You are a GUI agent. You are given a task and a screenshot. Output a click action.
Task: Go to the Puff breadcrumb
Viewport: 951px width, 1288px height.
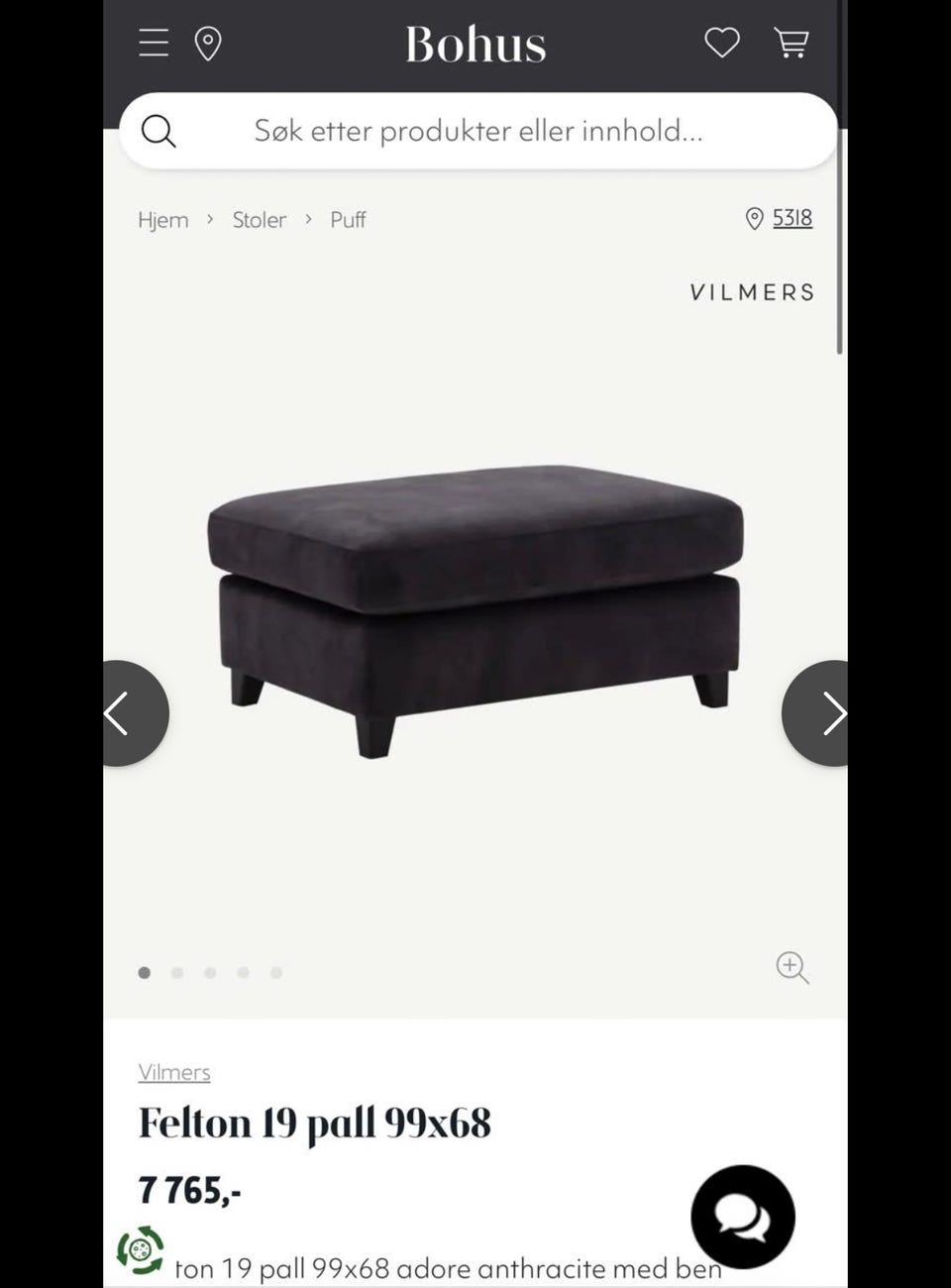348,220
